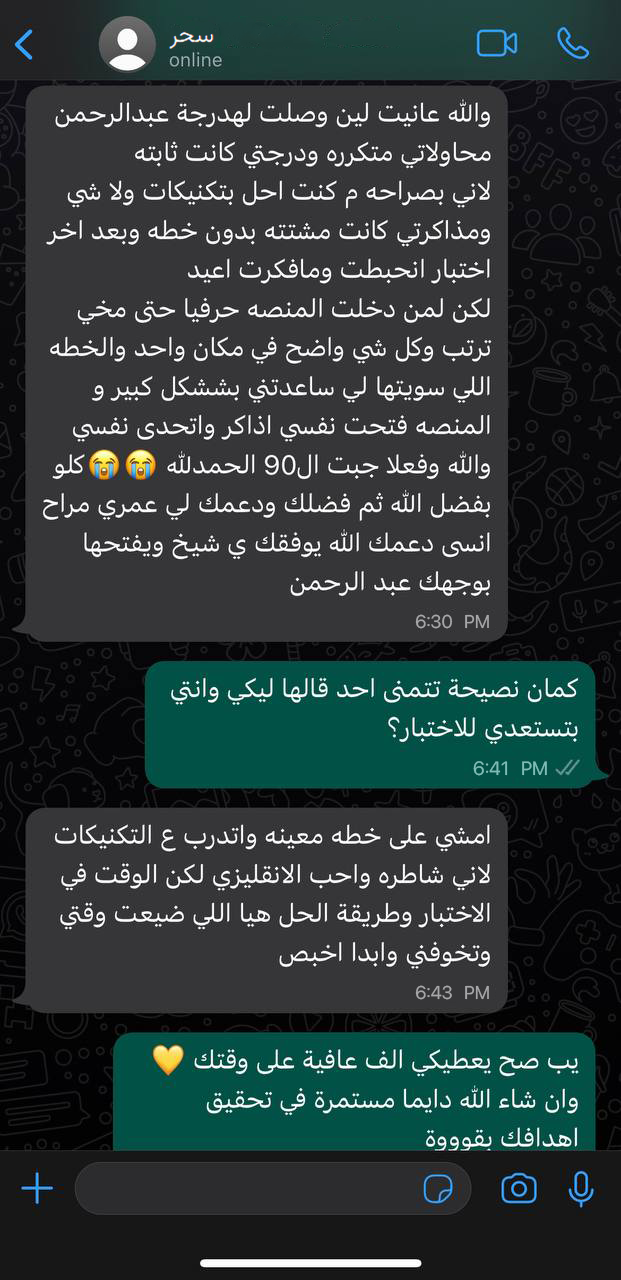Go back to the chats list

(24, 44)
